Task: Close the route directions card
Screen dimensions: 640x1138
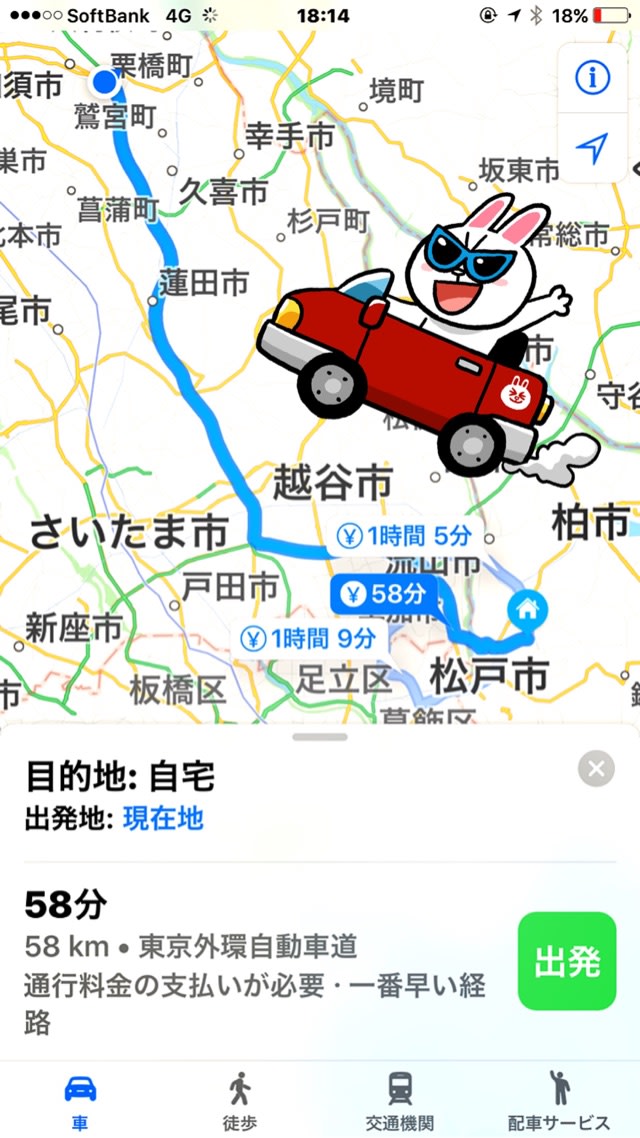Action: pyautogui.click(x=596, y=768)
